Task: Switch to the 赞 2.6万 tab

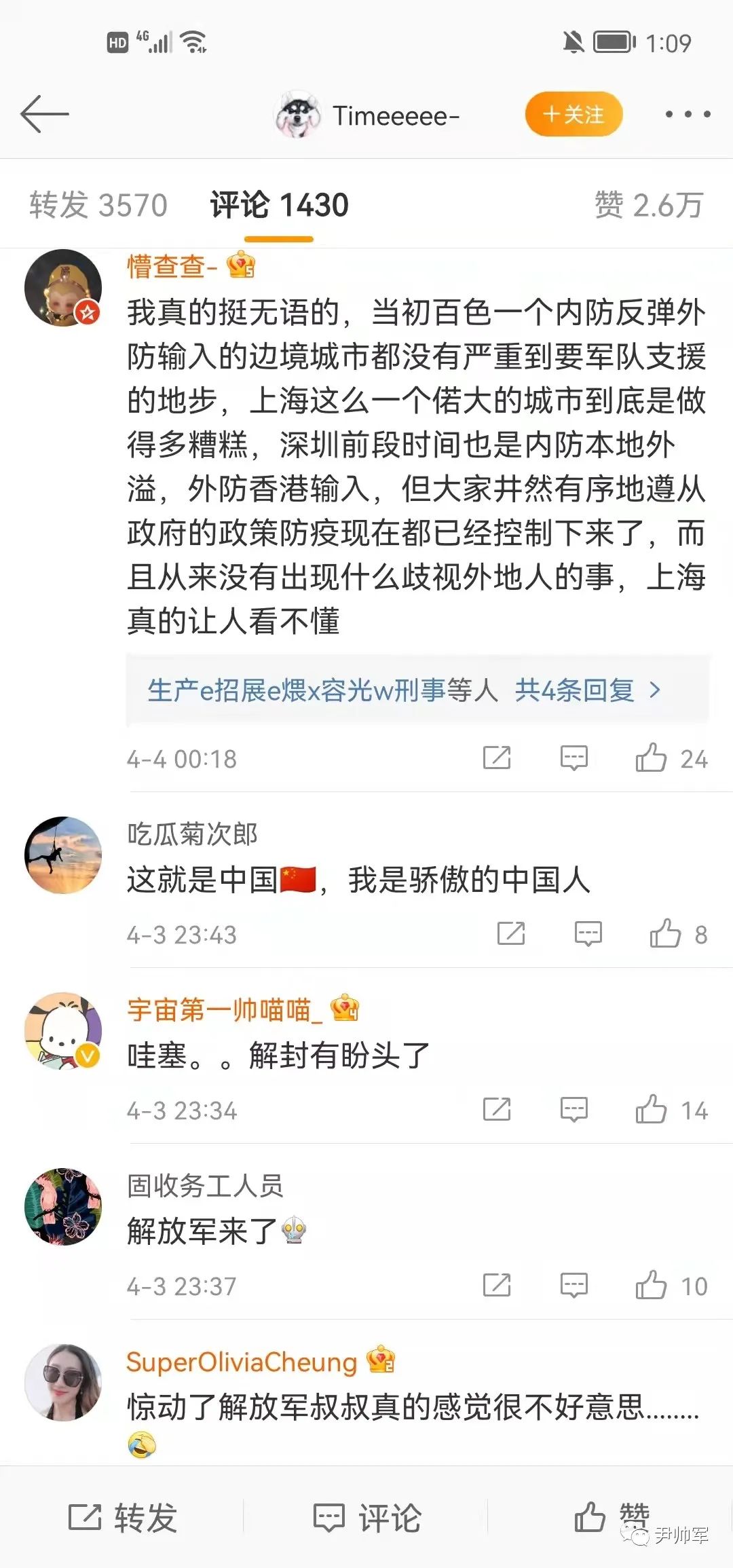Action: click(648, 205)
